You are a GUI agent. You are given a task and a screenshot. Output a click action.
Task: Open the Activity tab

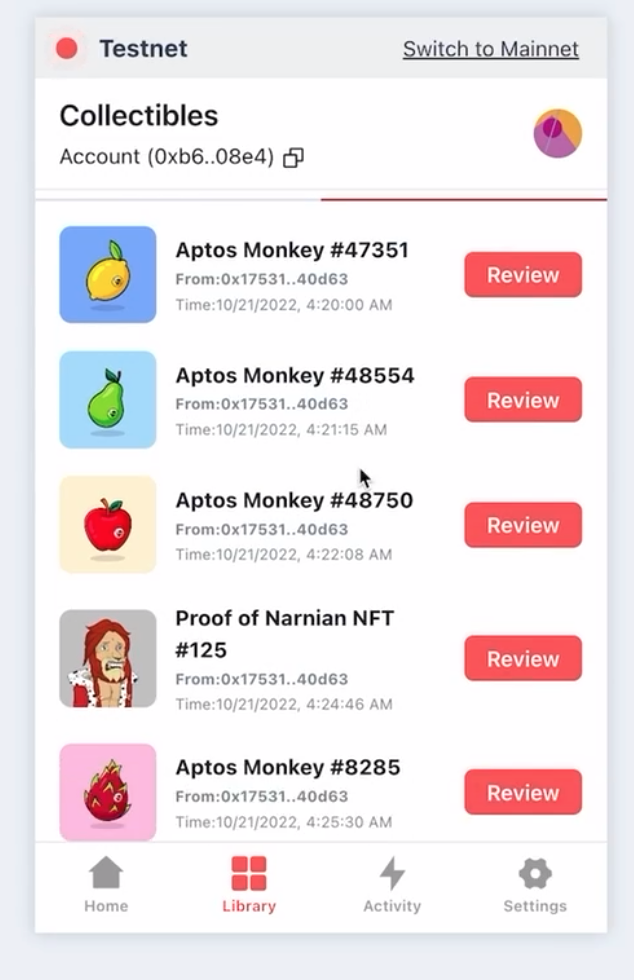coord(392,885)
